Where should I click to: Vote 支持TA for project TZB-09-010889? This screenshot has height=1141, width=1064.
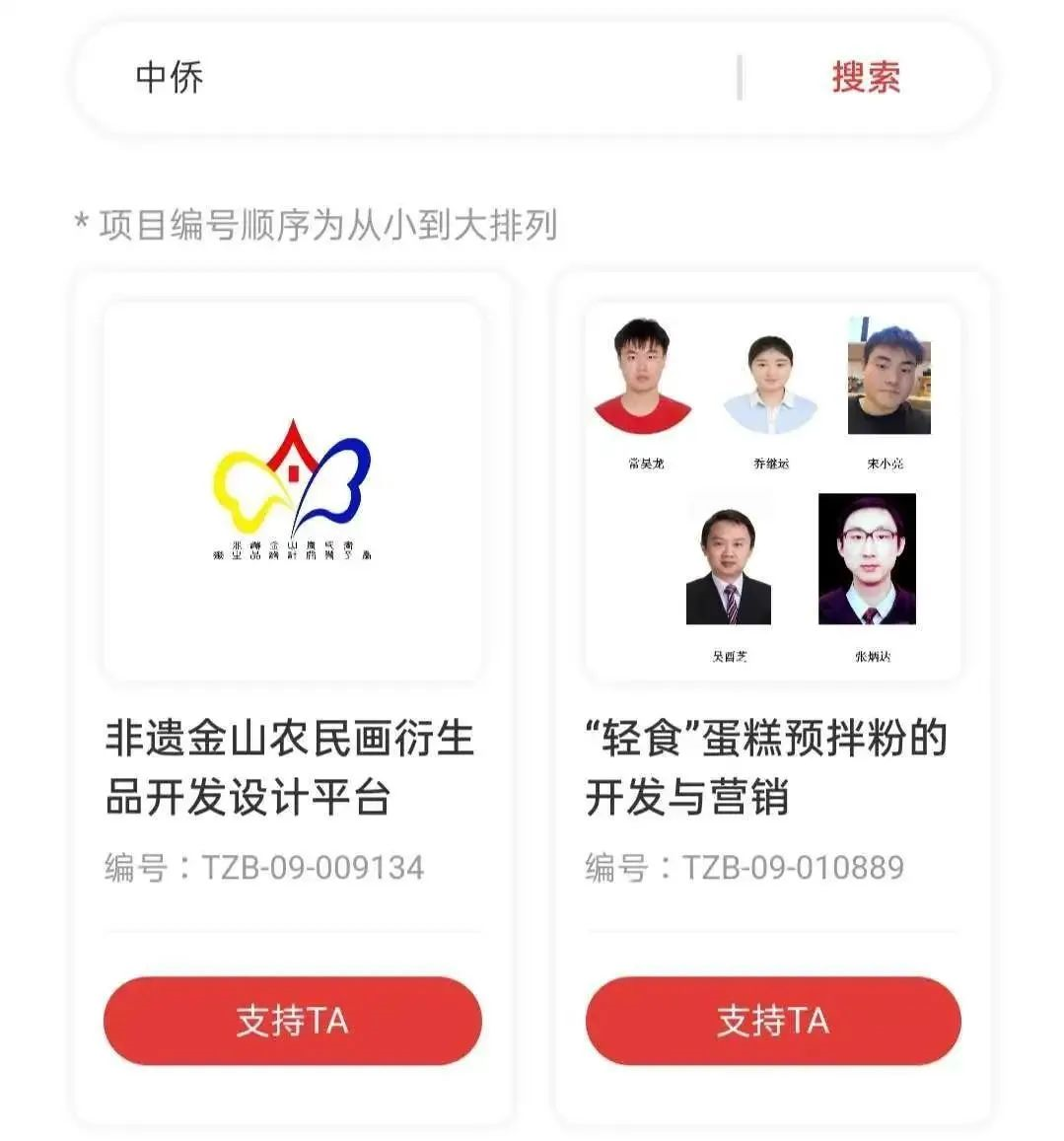pos(772,1021)
